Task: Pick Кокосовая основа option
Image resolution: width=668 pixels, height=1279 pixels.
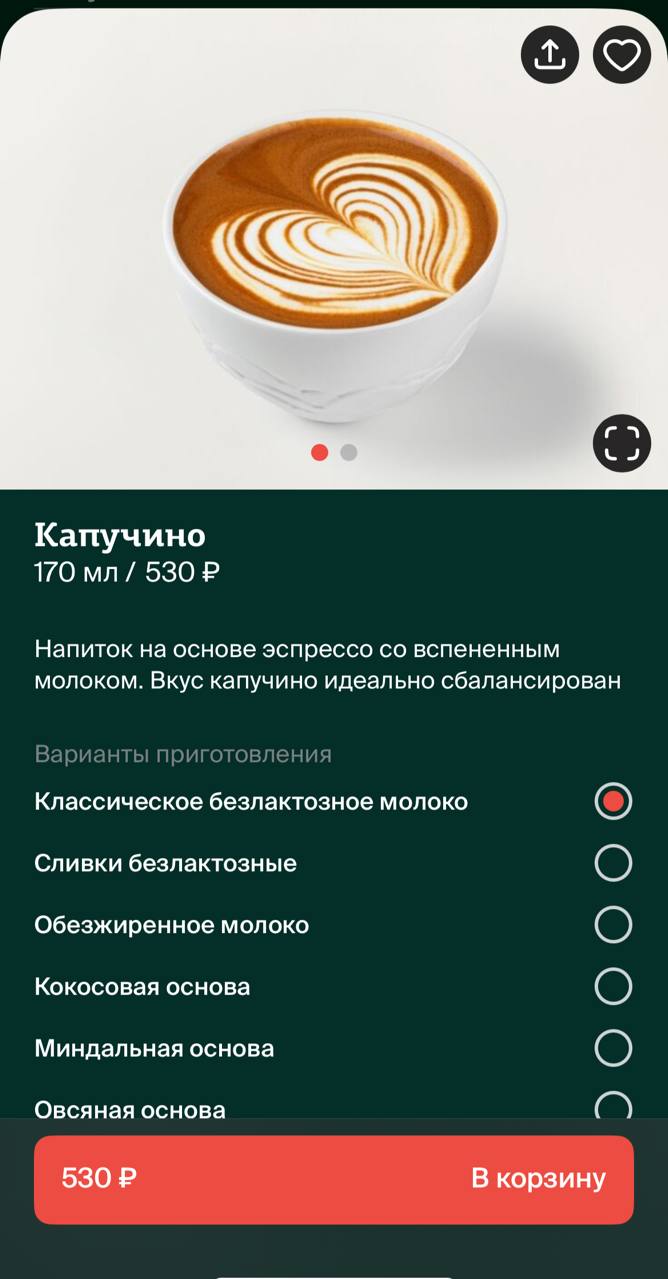Action: [334, 987]
